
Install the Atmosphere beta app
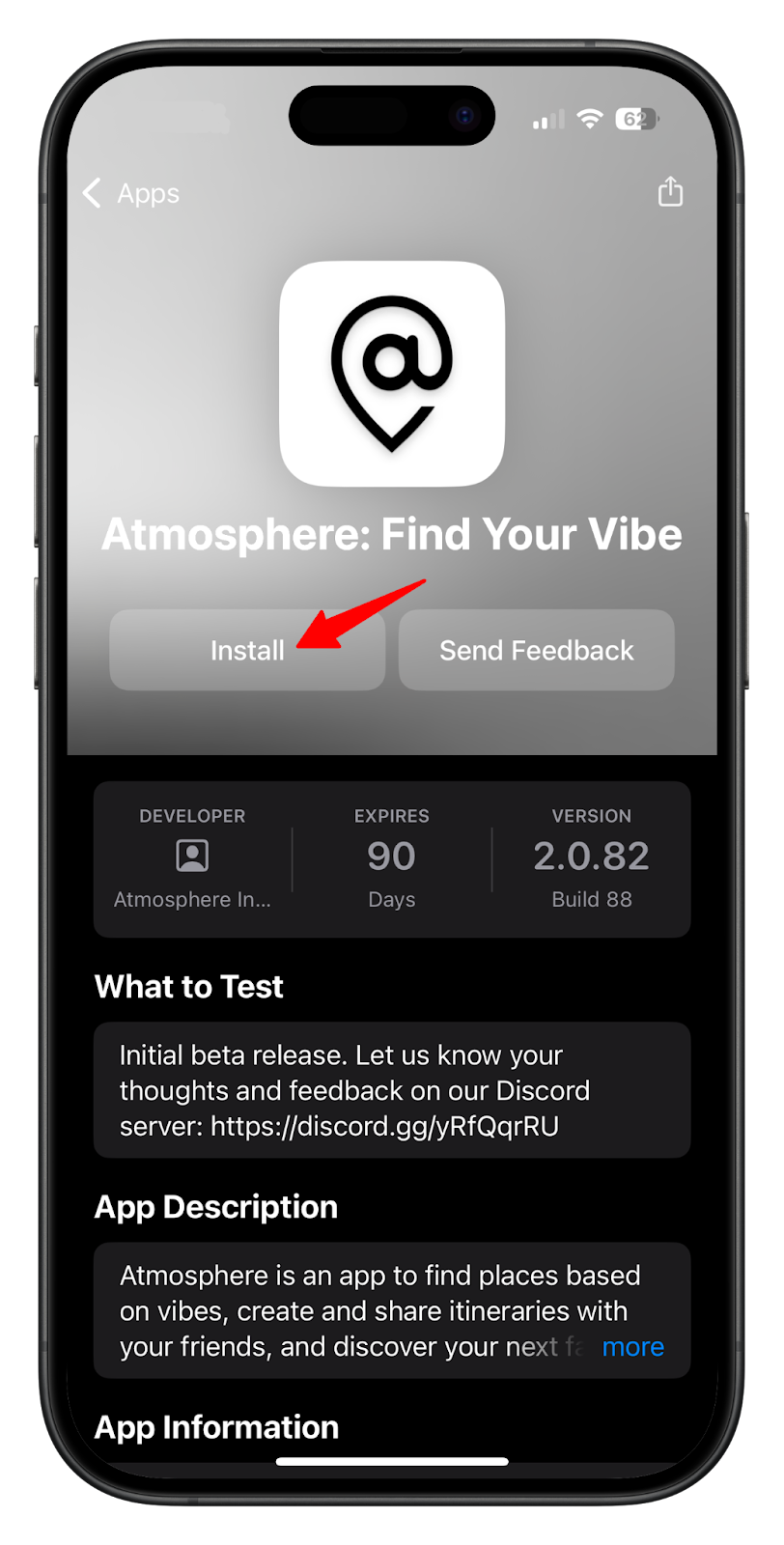[x=247, y=650]
